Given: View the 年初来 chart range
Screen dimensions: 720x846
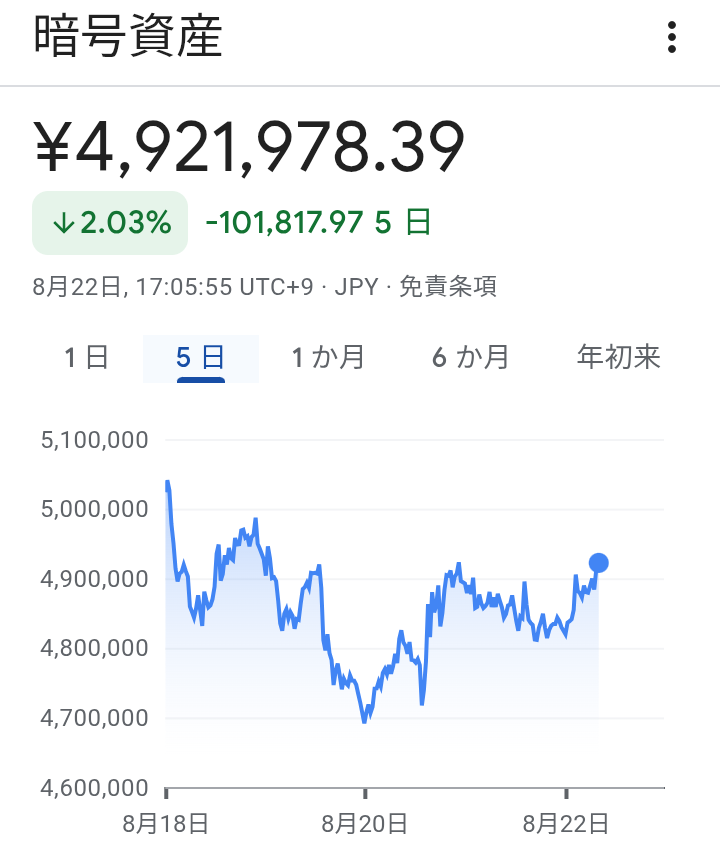Looking at the screenshot, I should (x=619, y=357).
